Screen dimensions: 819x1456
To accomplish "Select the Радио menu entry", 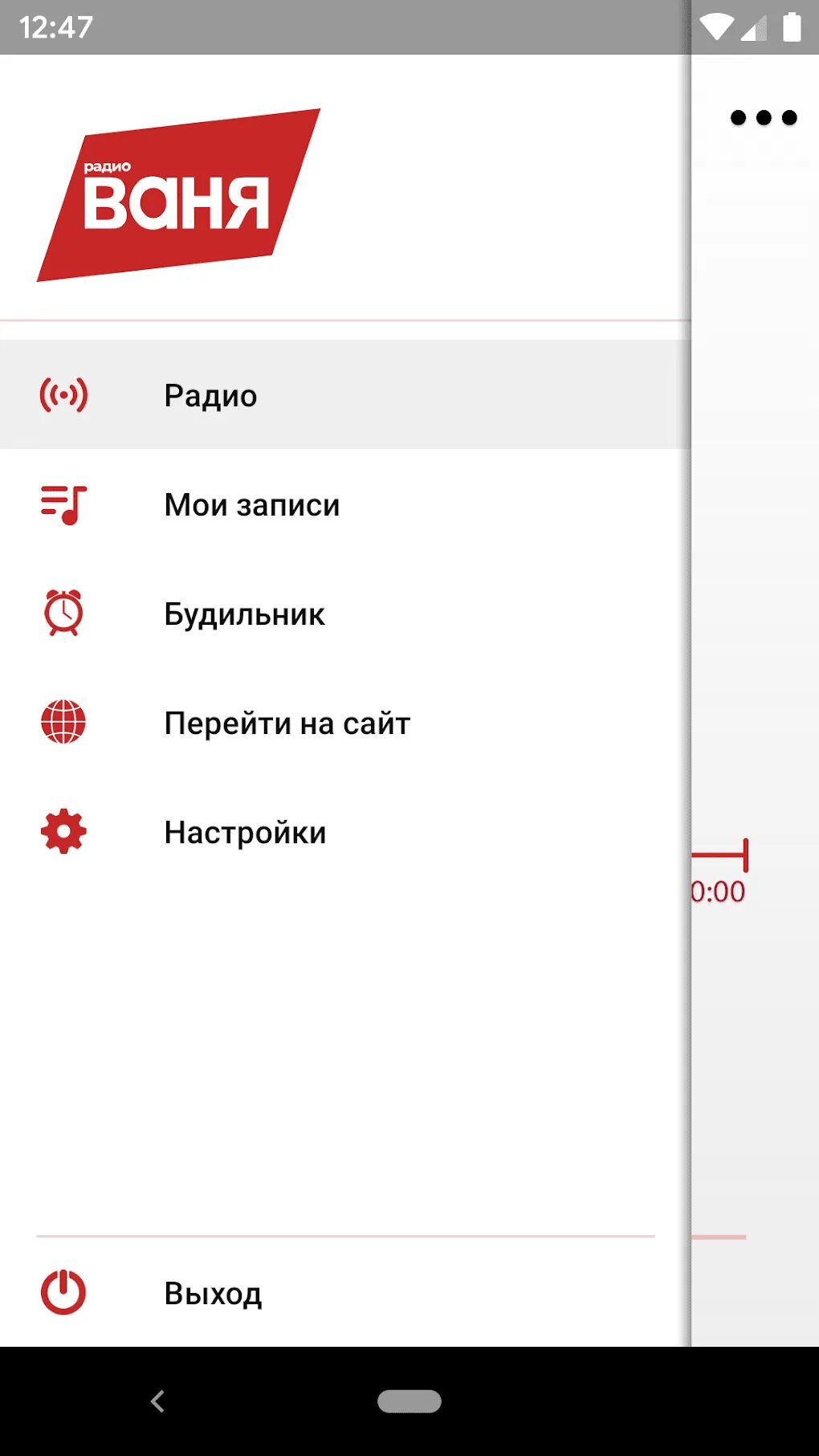I will click(209, 395).
